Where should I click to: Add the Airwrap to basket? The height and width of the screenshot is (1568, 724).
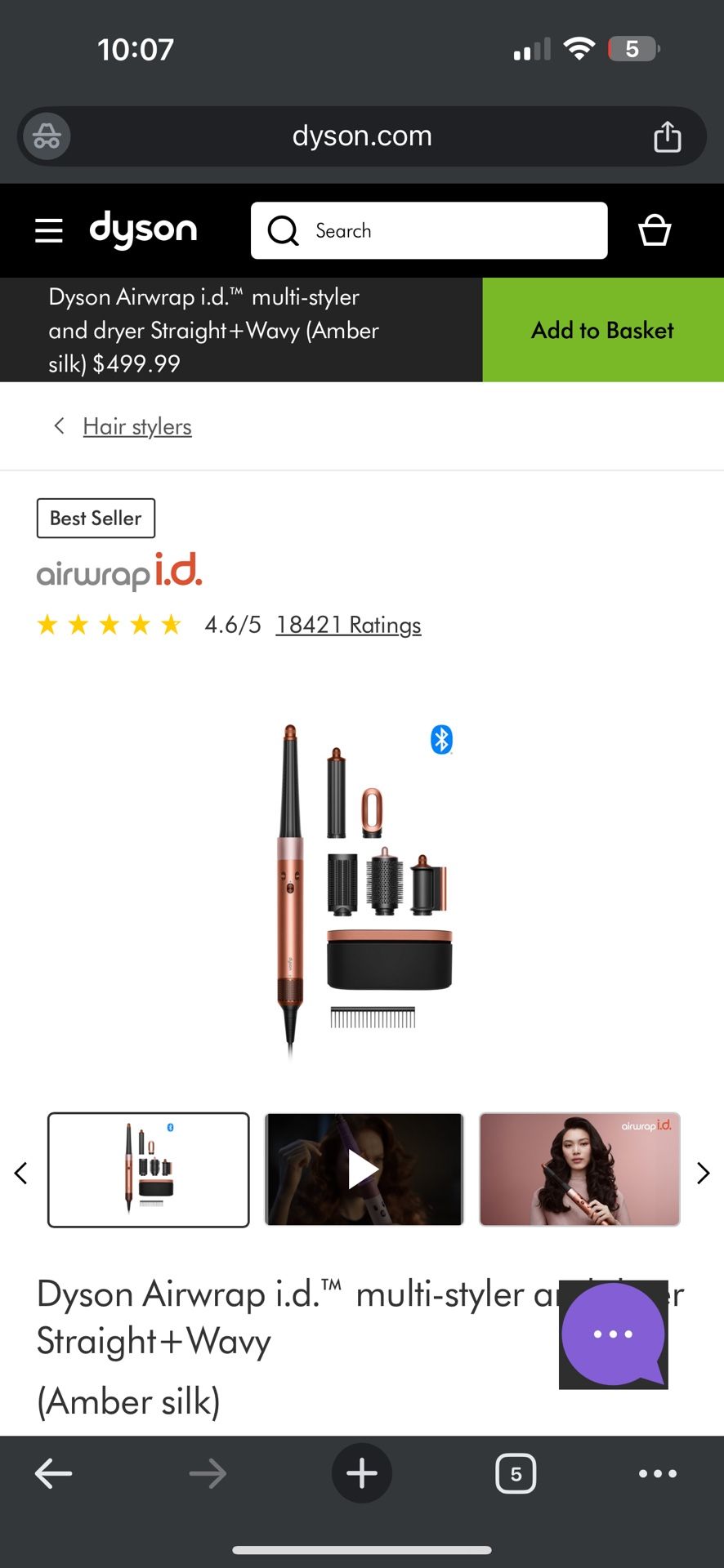603,330
